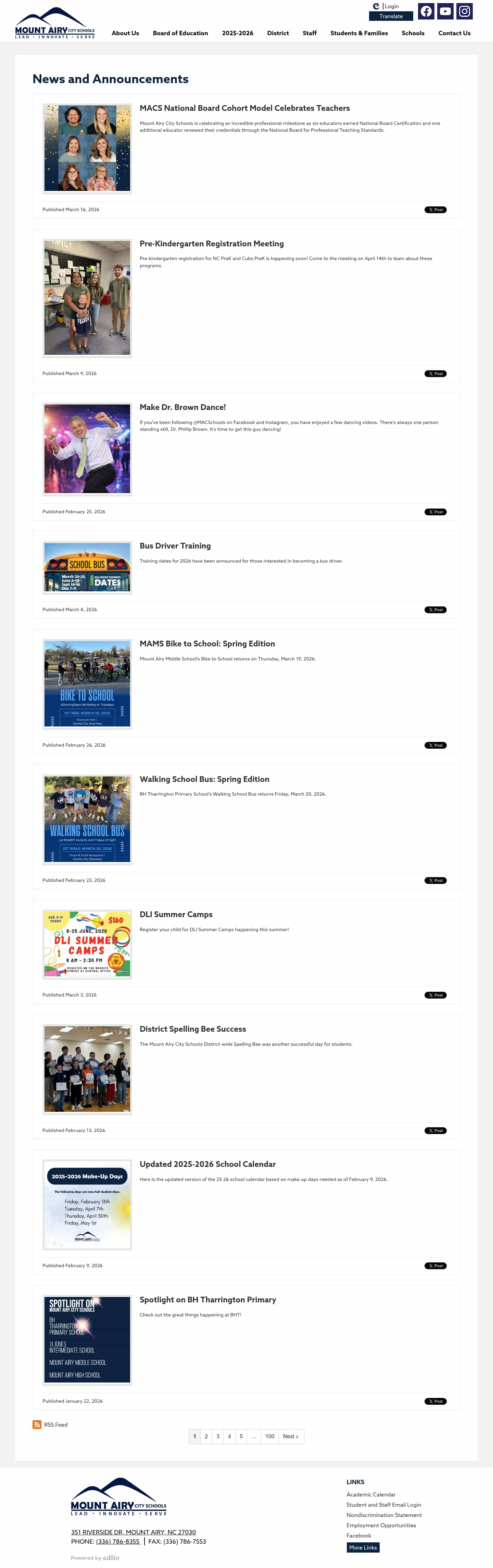Show More Links in the footer
493x1568 pixels.
pyautogui.click(x=363, y=1547)
